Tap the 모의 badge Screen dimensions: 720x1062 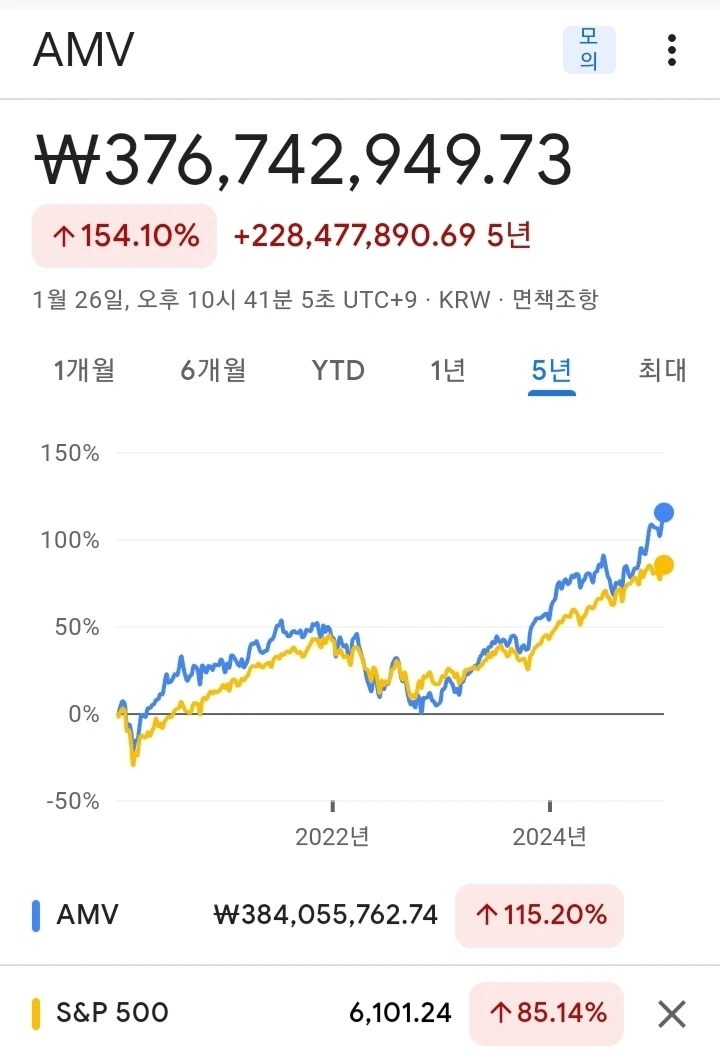click(x=589, y=50)
